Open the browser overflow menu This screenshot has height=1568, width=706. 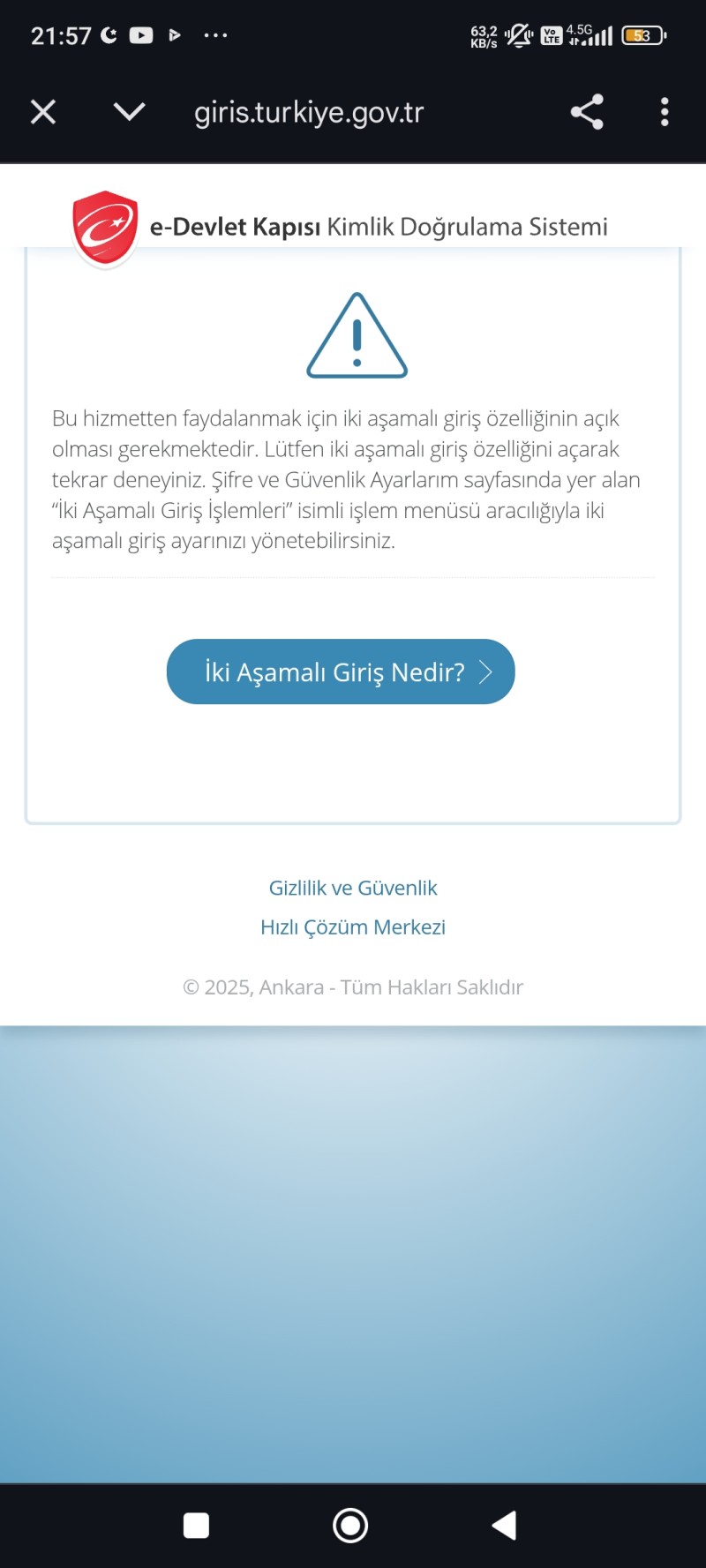coord(665,112)
